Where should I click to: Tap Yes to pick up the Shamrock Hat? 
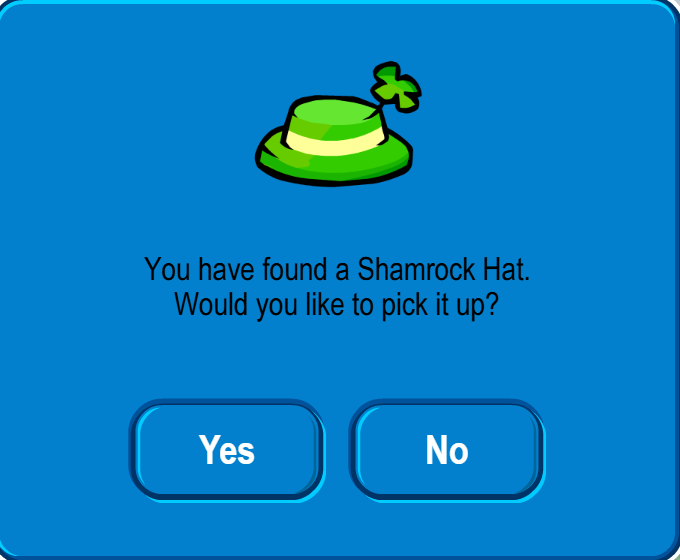click(x=227, y=450)
